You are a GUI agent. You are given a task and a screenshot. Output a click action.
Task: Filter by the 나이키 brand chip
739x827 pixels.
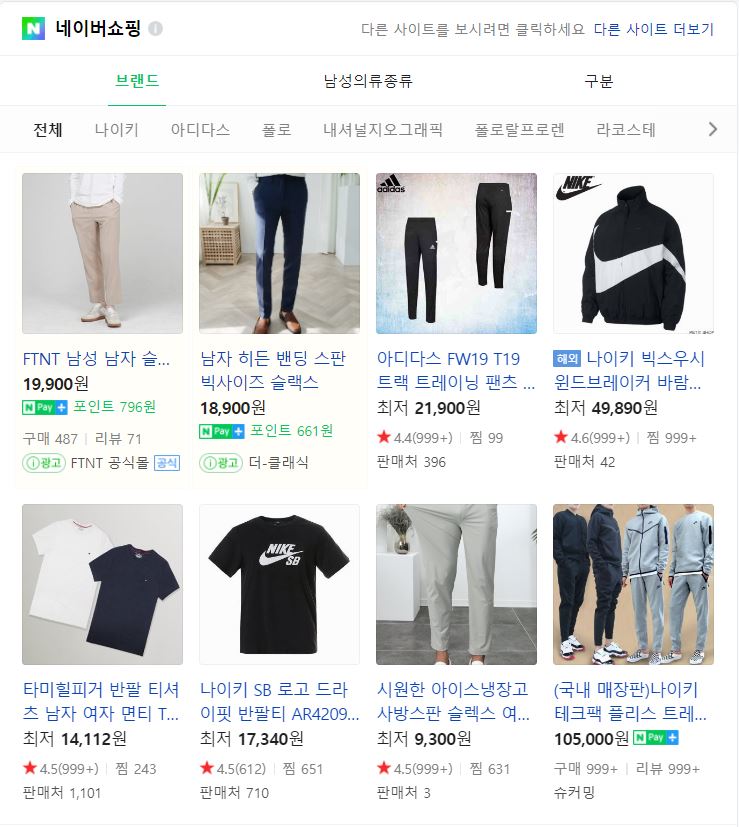(x=117, y=130)
